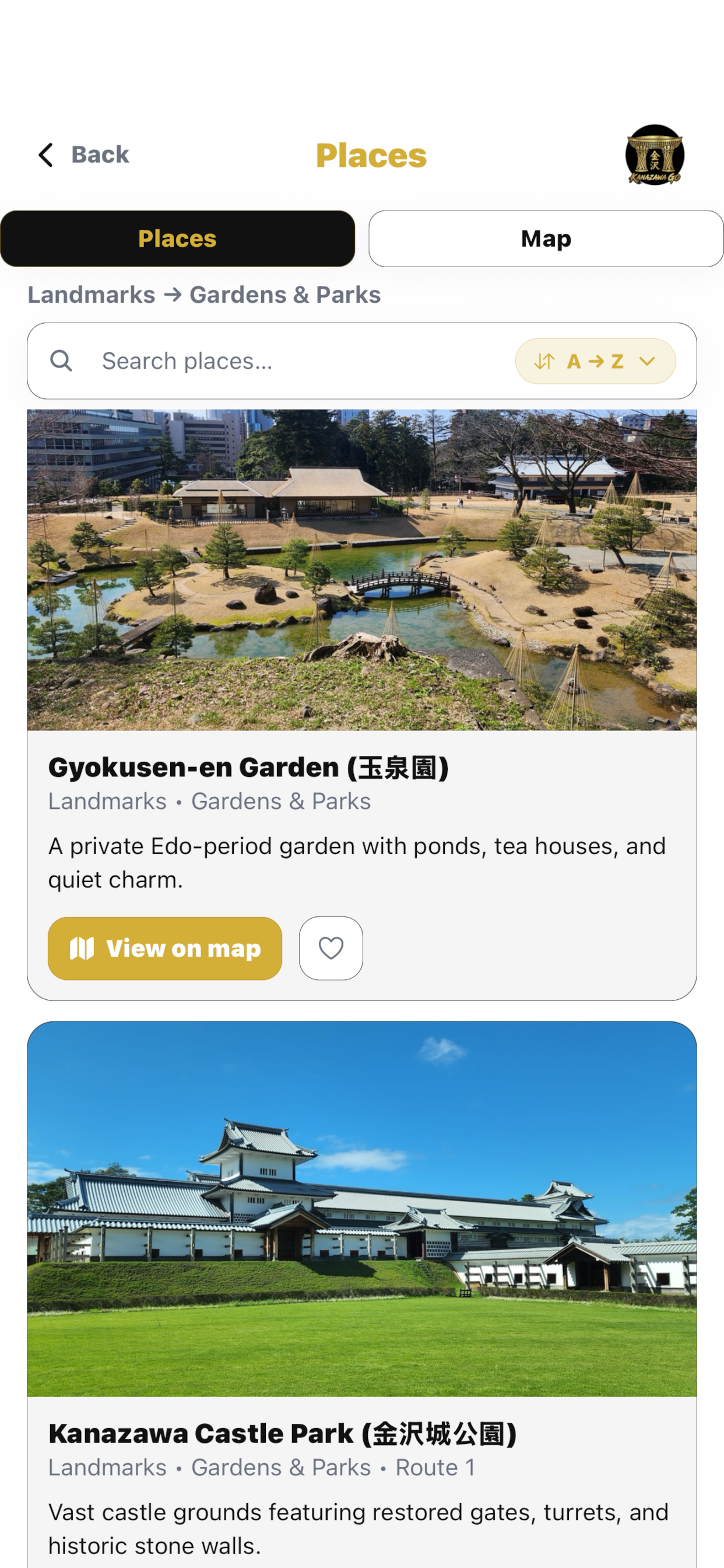724x1568 pixels.
Task: Open the Kanazawa Castle Park card
Action: click(x=362, y=1294)
